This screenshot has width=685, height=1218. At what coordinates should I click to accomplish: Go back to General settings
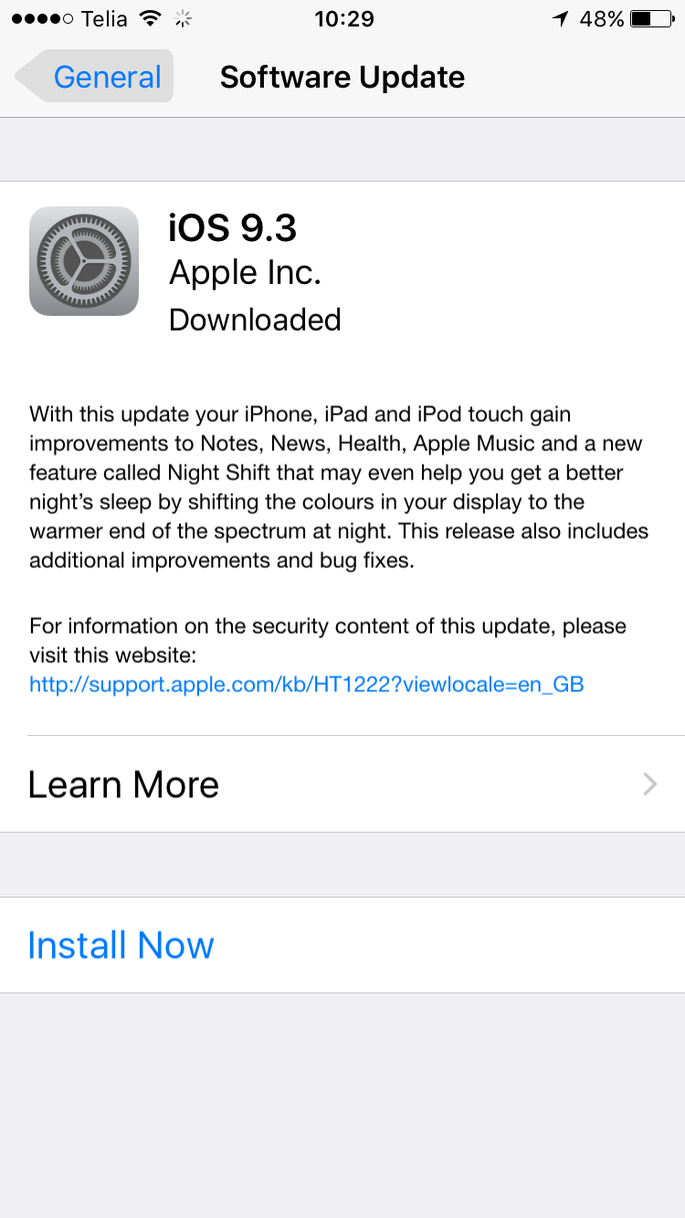[96, 77]
